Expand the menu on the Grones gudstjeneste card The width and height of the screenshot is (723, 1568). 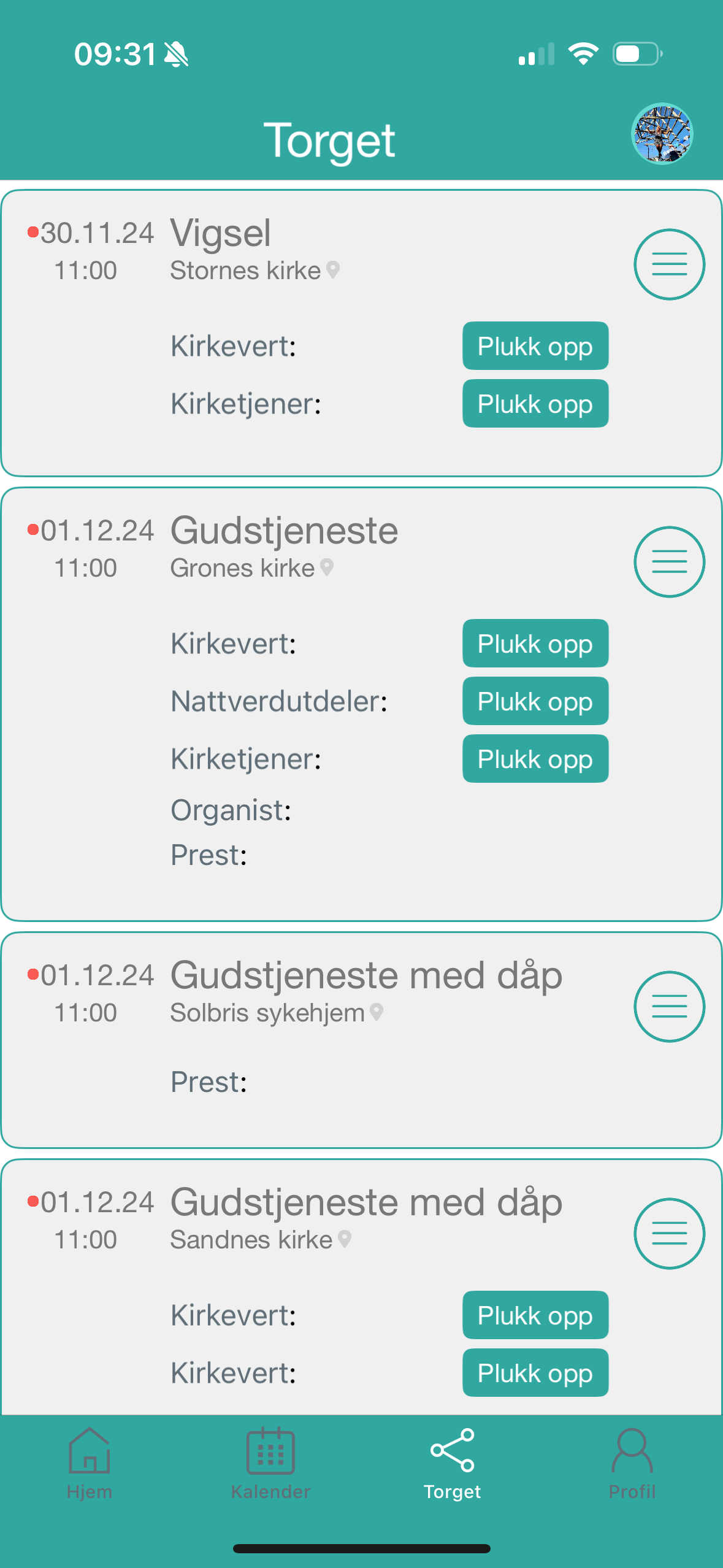point(669,561)
